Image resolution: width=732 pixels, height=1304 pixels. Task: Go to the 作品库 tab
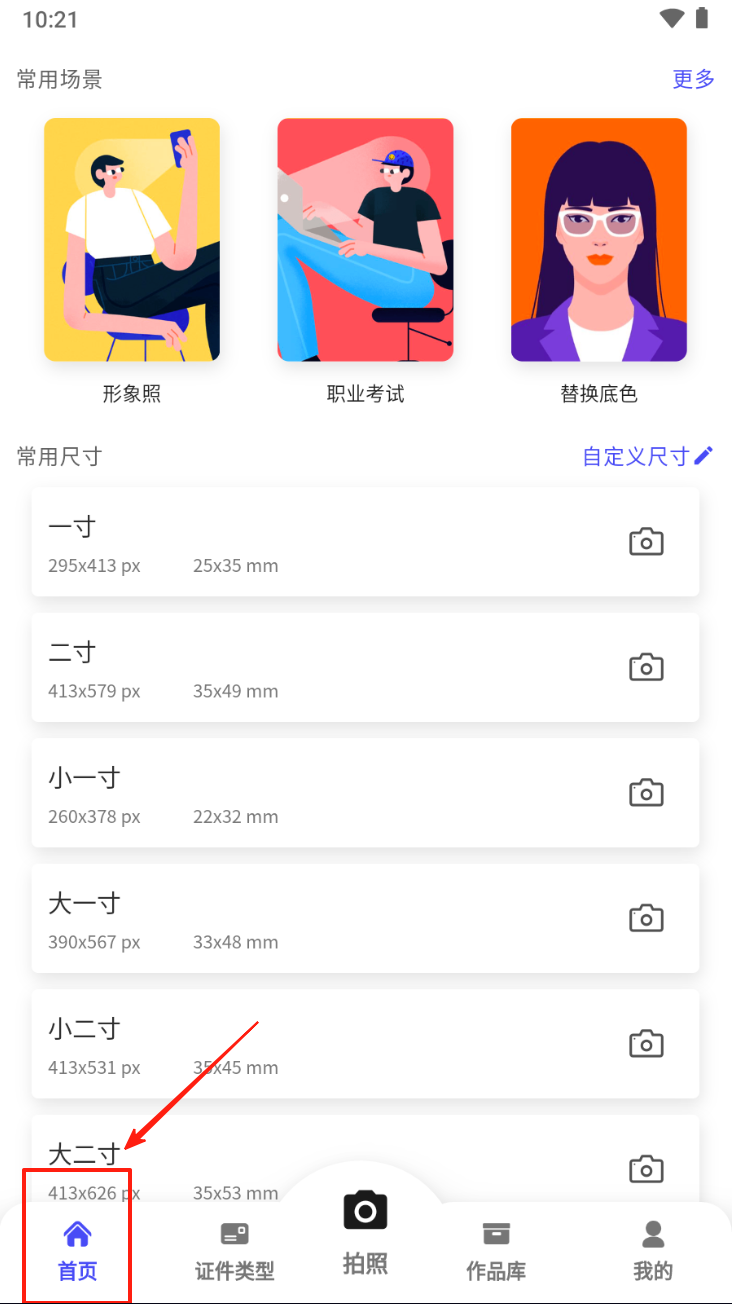click(496, 1251)
